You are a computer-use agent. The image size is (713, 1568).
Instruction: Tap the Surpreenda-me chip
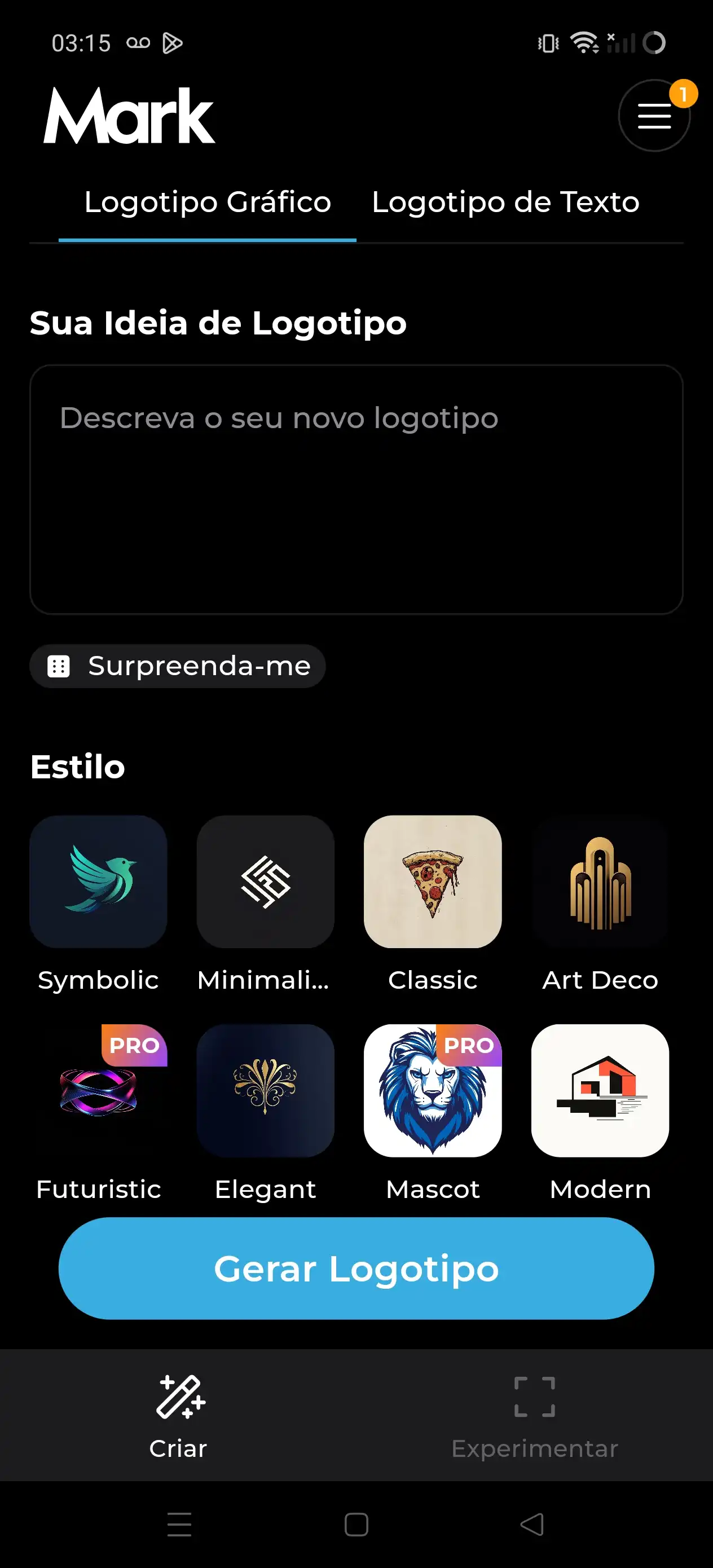[x=178, y=666]
